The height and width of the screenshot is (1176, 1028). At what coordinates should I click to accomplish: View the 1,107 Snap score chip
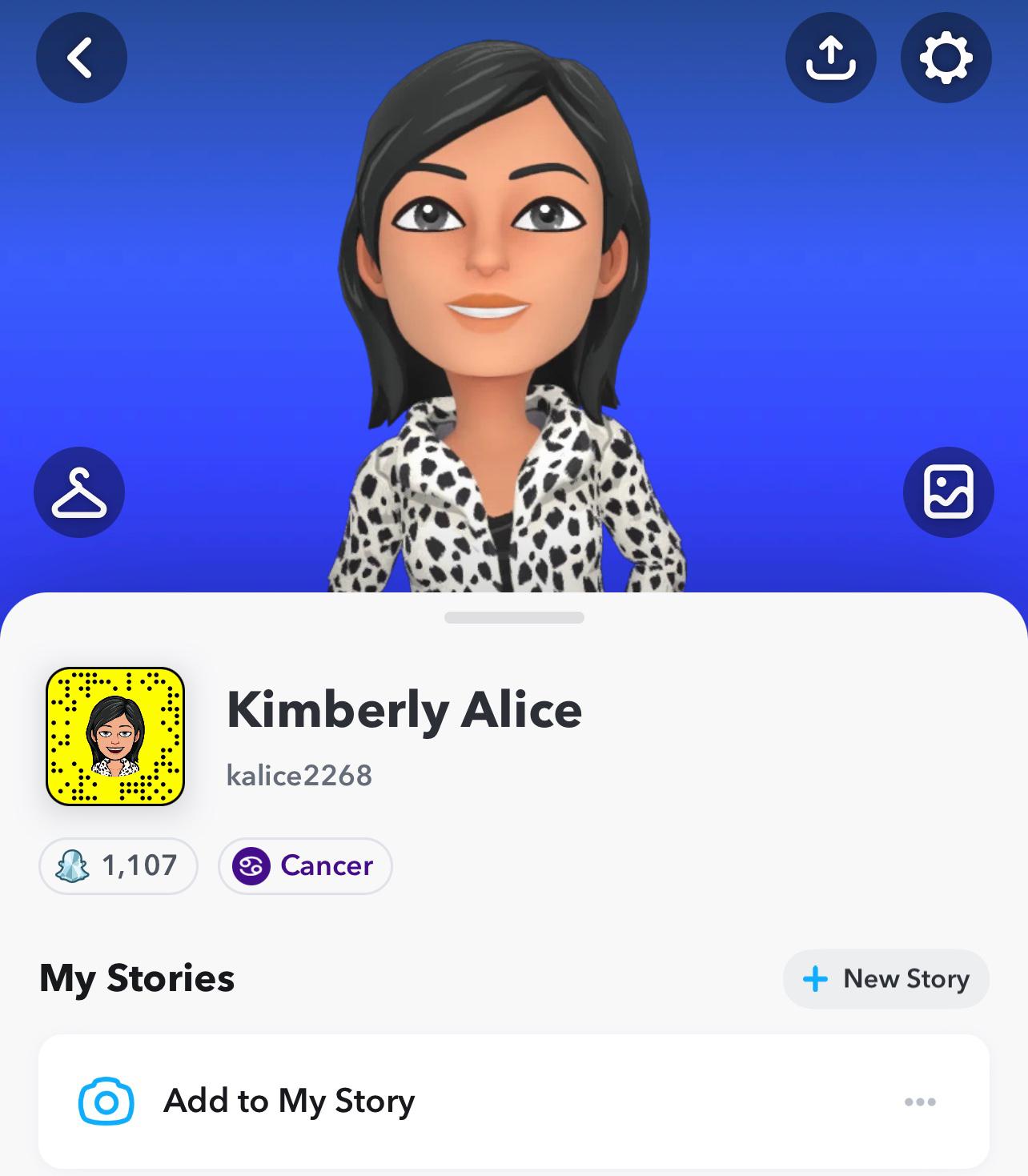pyautogui.click(x=118, y=865)
